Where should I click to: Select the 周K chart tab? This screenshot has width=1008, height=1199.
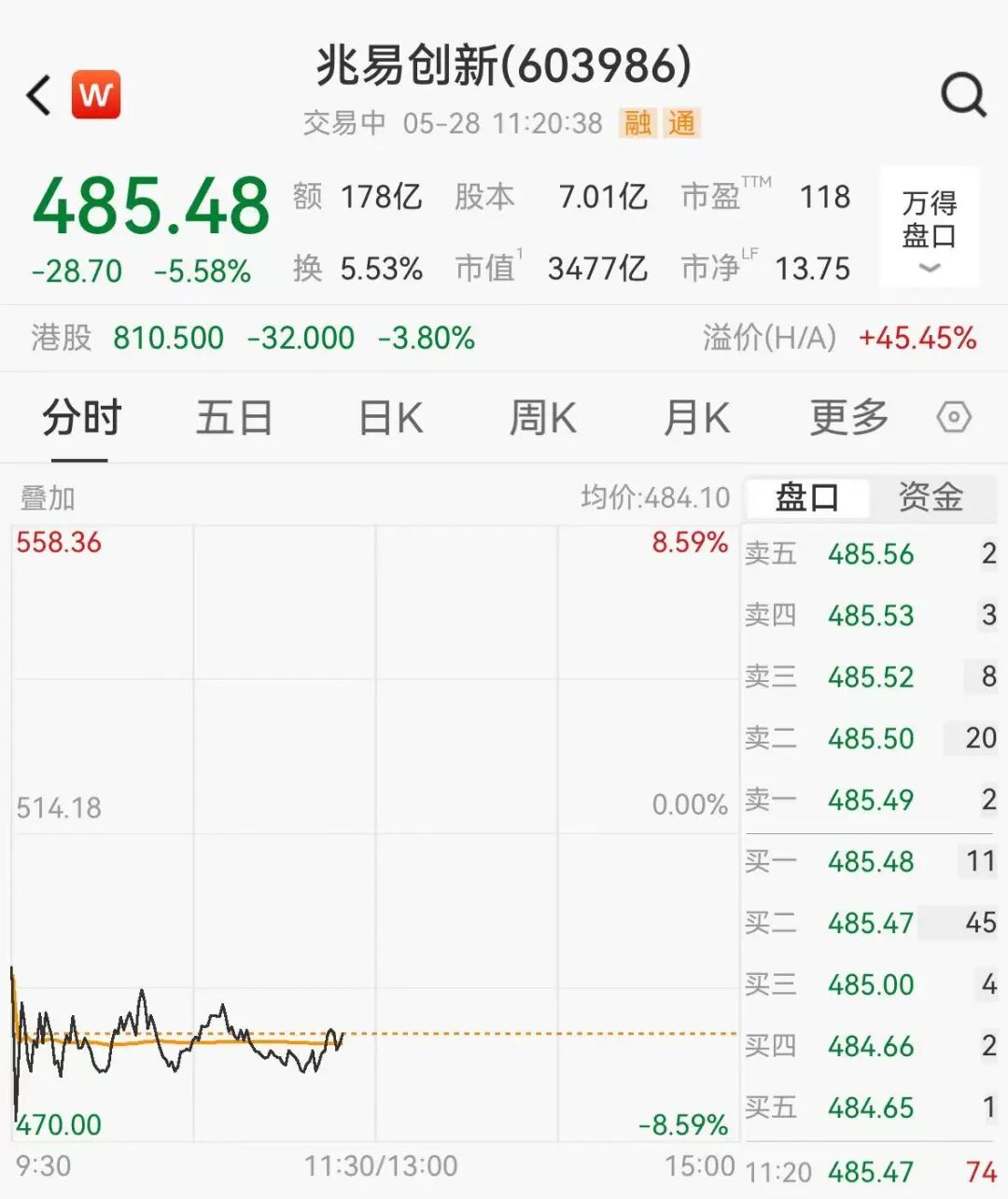(x=543, y=418)
